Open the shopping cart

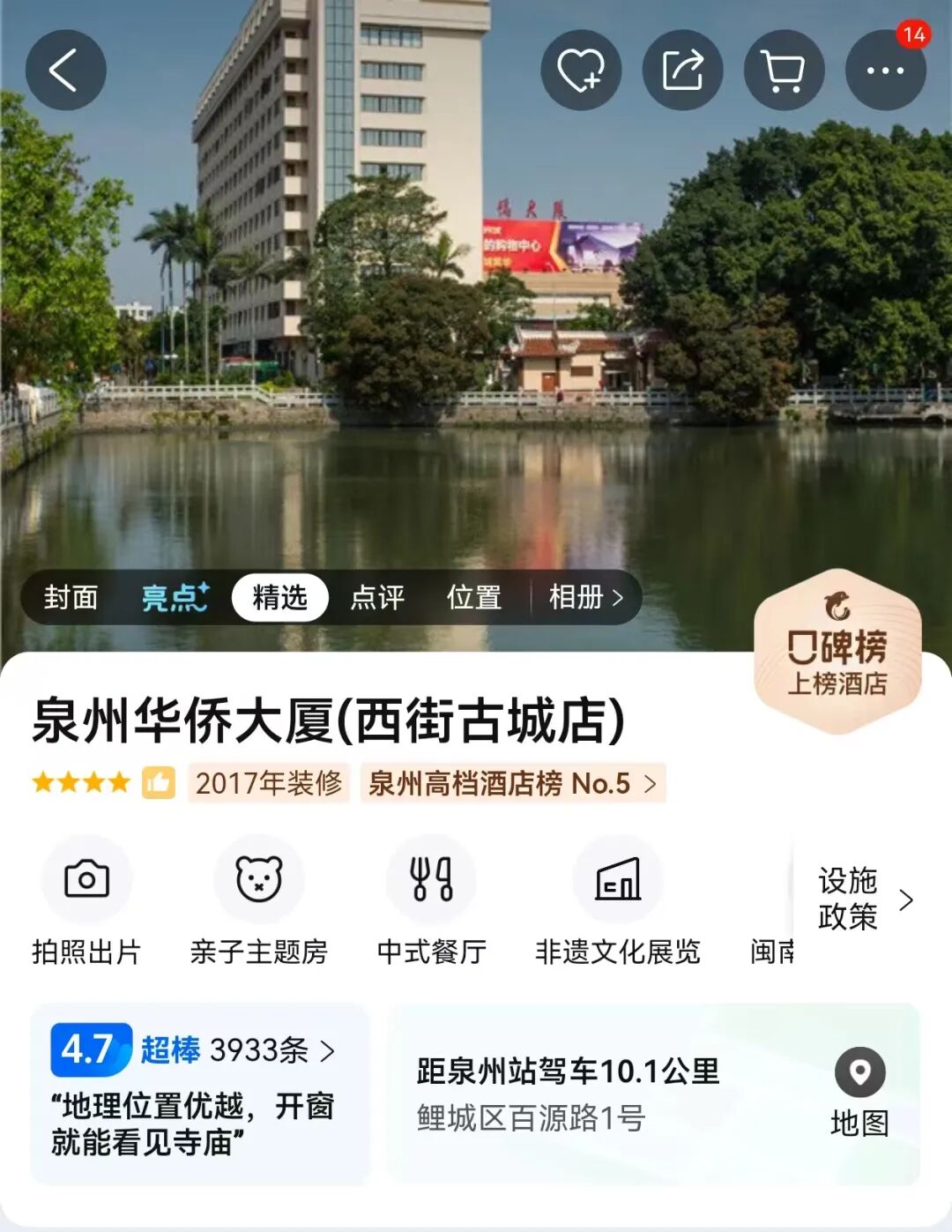click(785, 71)
